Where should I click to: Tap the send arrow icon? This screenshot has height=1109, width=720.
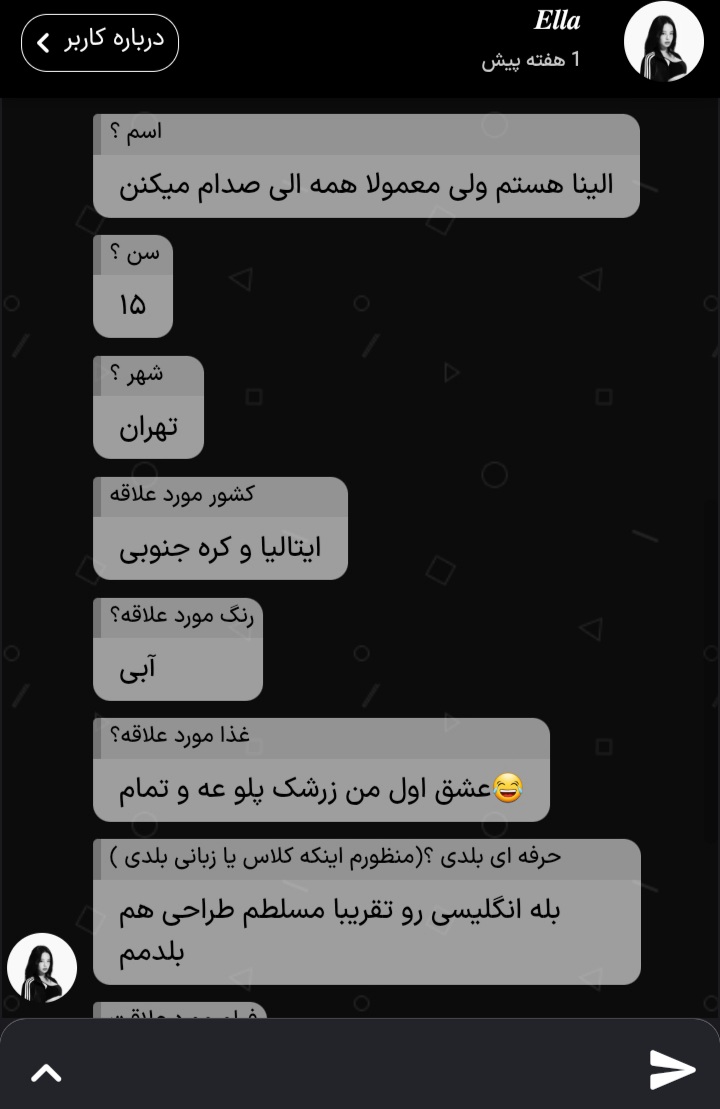coord(672,1069)
